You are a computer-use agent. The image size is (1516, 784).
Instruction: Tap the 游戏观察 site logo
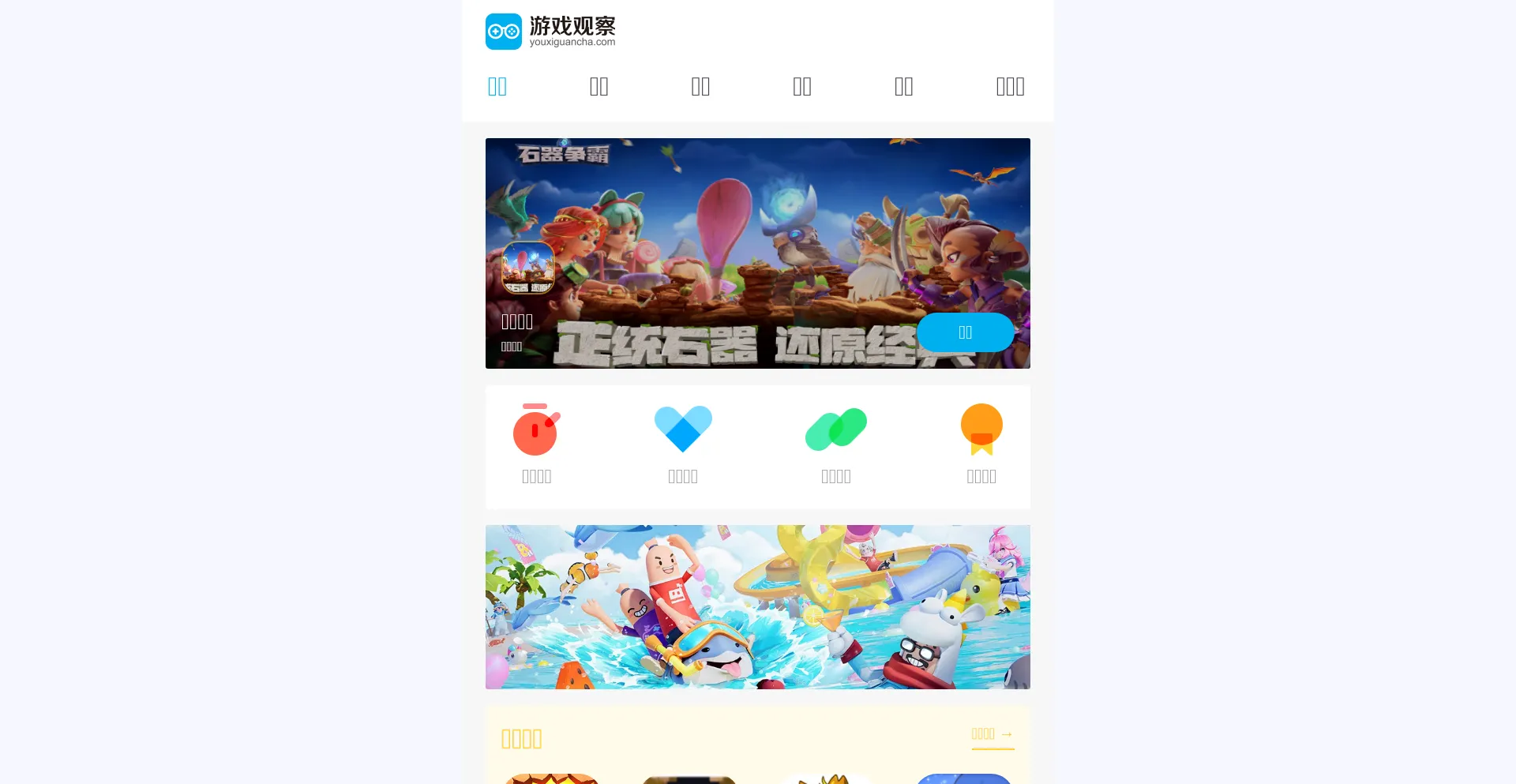click(x=550, y=32)
